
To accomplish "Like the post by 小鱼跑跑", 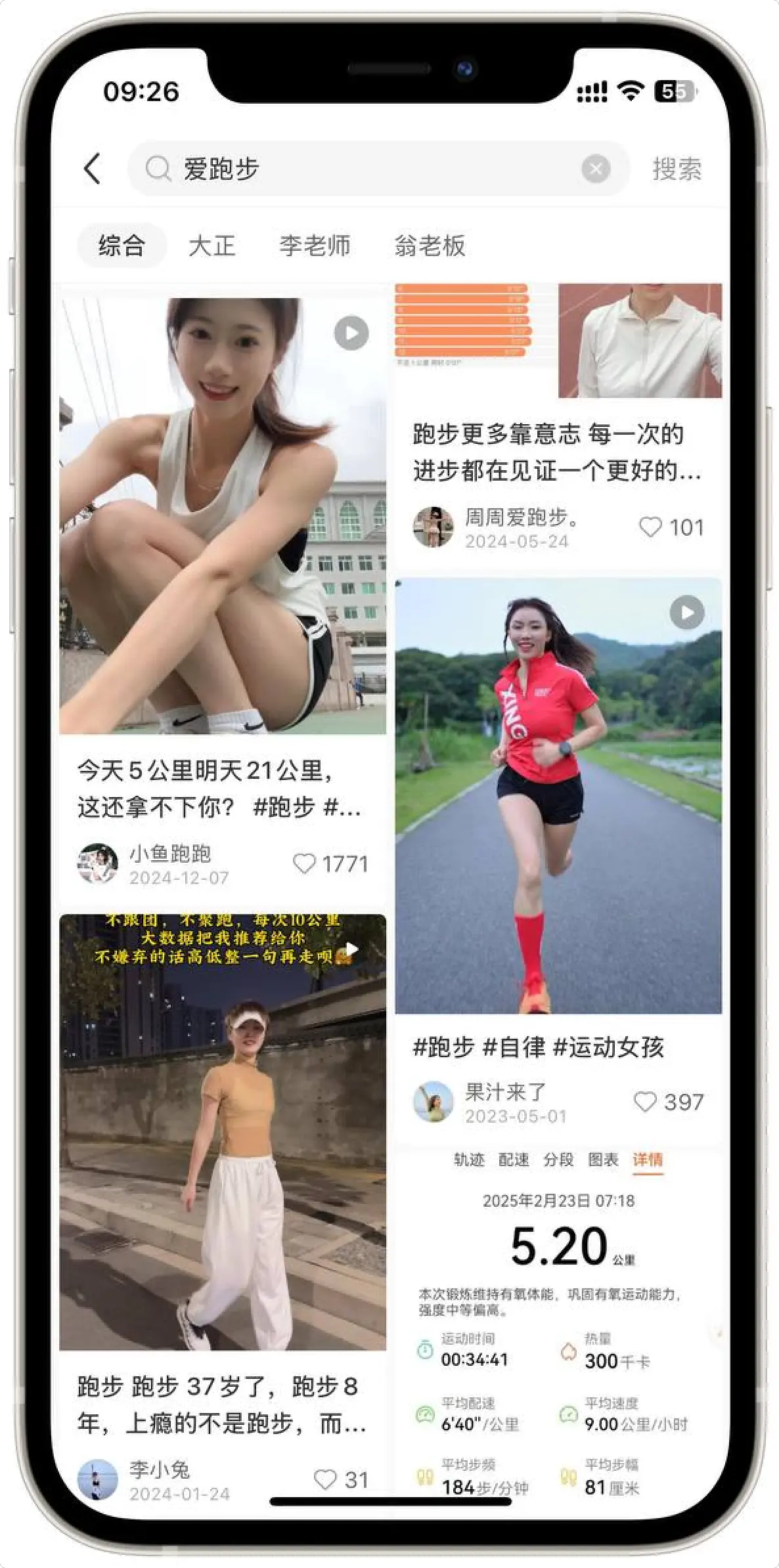I will pos(304,863).
